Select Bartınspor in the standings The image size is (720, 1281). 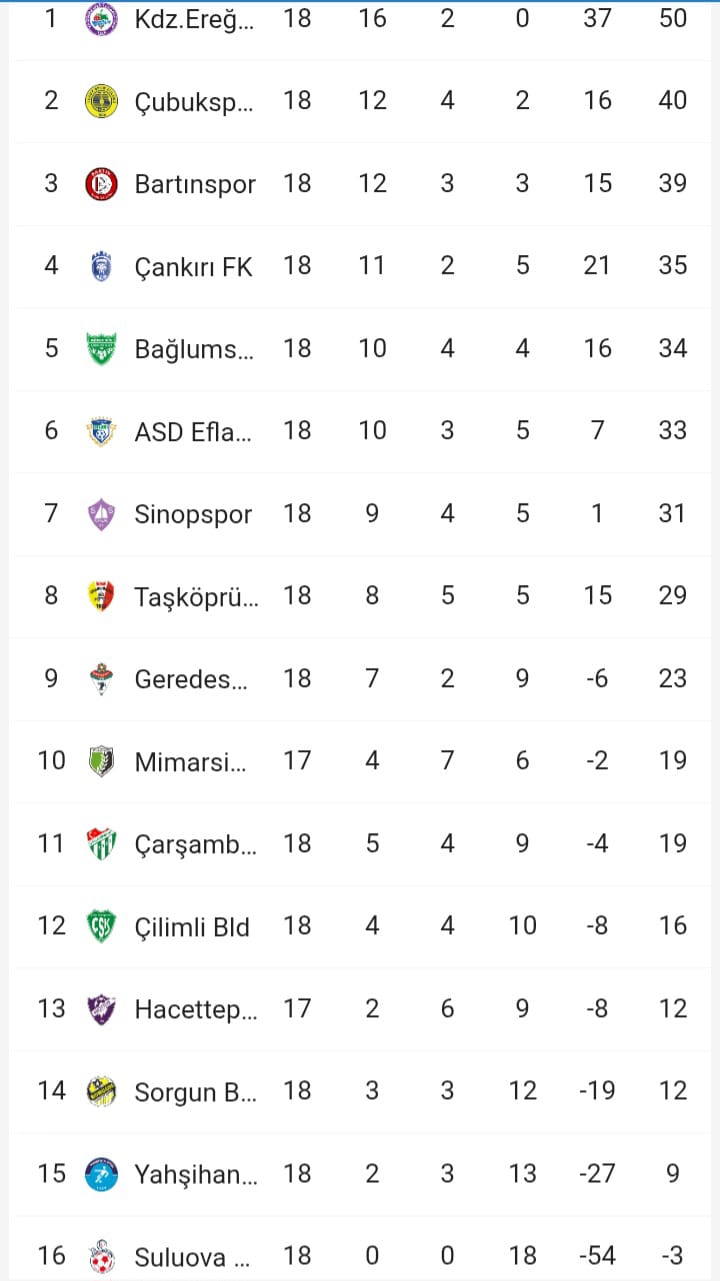[360, 184]
